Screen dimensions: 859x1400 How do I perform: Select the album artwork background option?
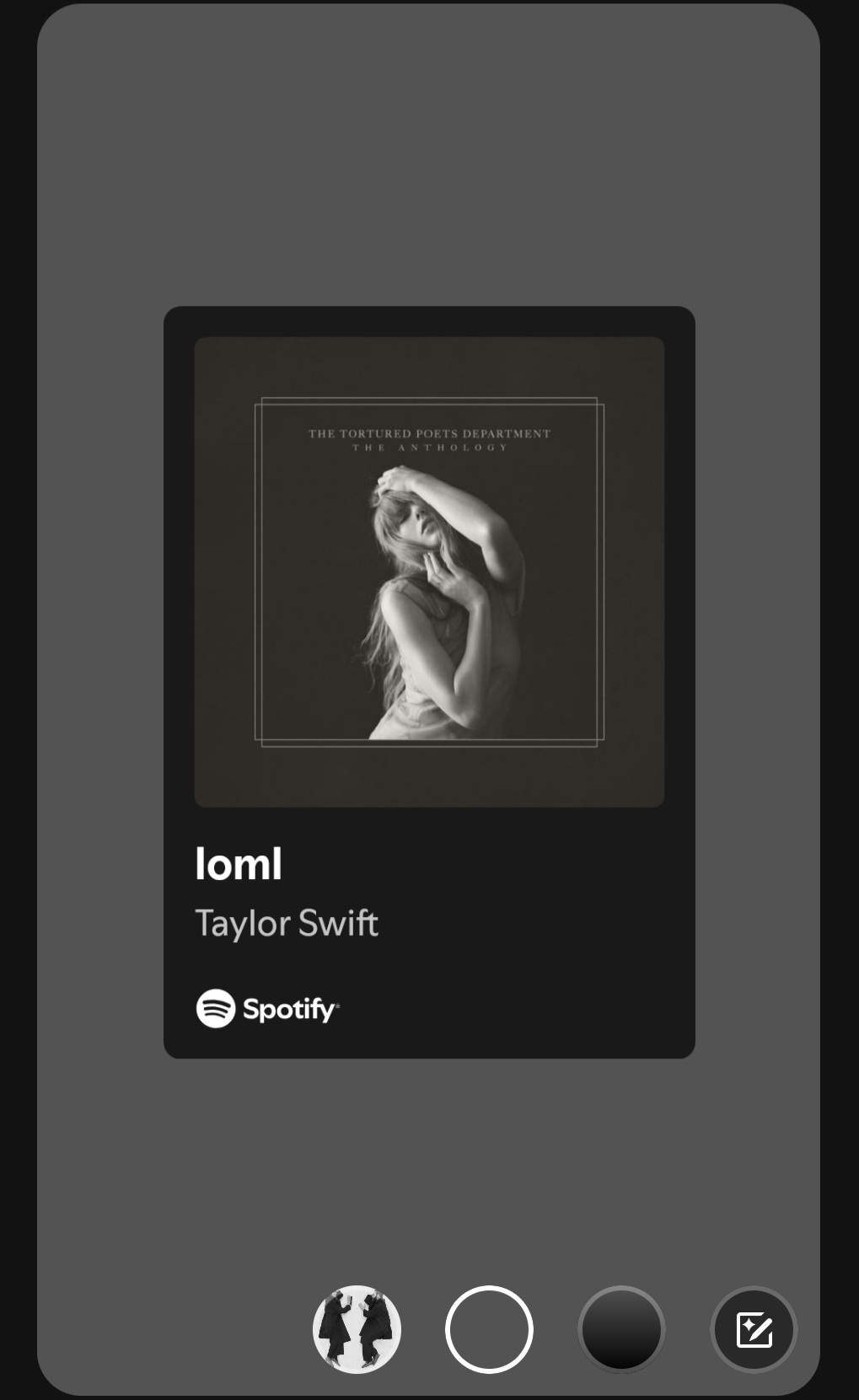coord(357,1329)
